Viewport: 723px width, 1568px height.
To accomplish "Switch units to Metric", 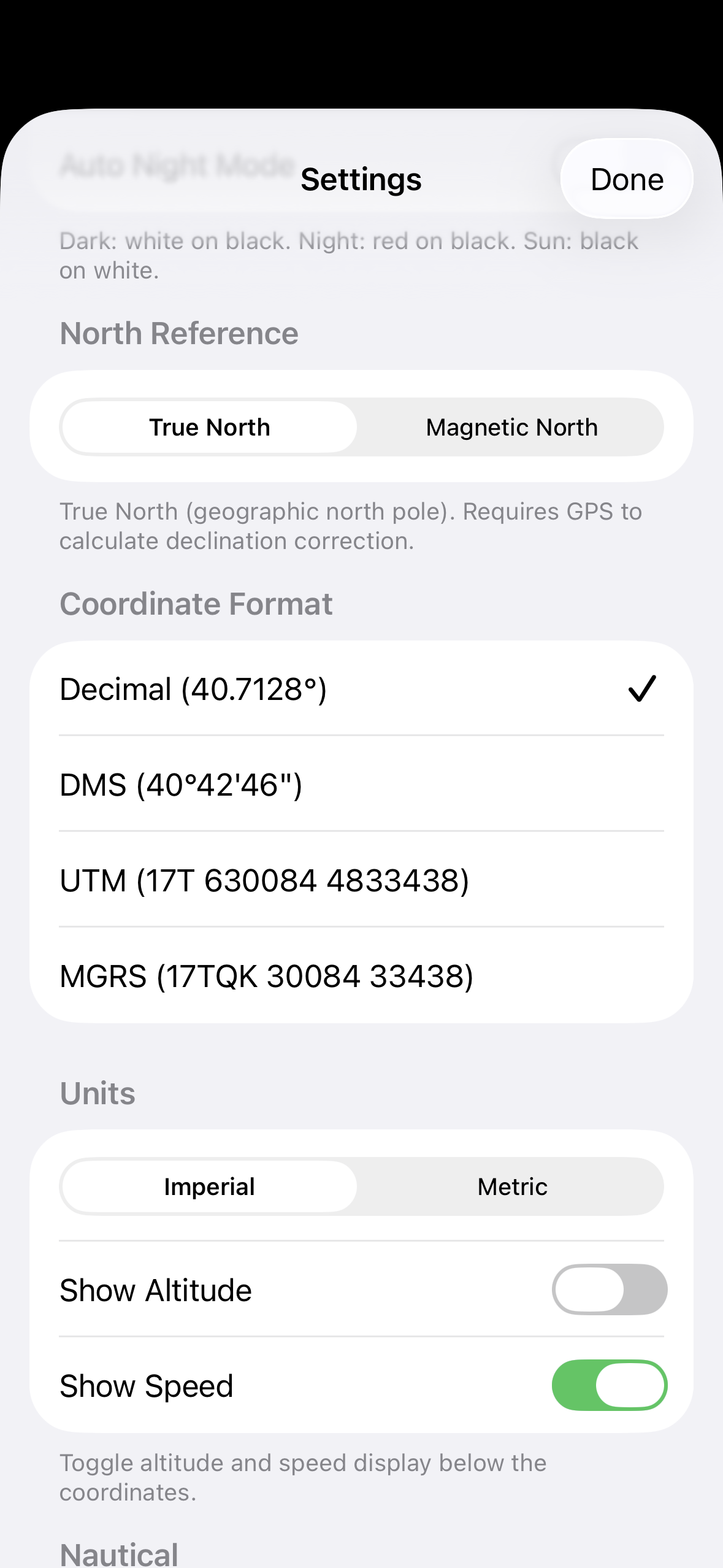I will pyautogui.click(x=511, y=1186).
